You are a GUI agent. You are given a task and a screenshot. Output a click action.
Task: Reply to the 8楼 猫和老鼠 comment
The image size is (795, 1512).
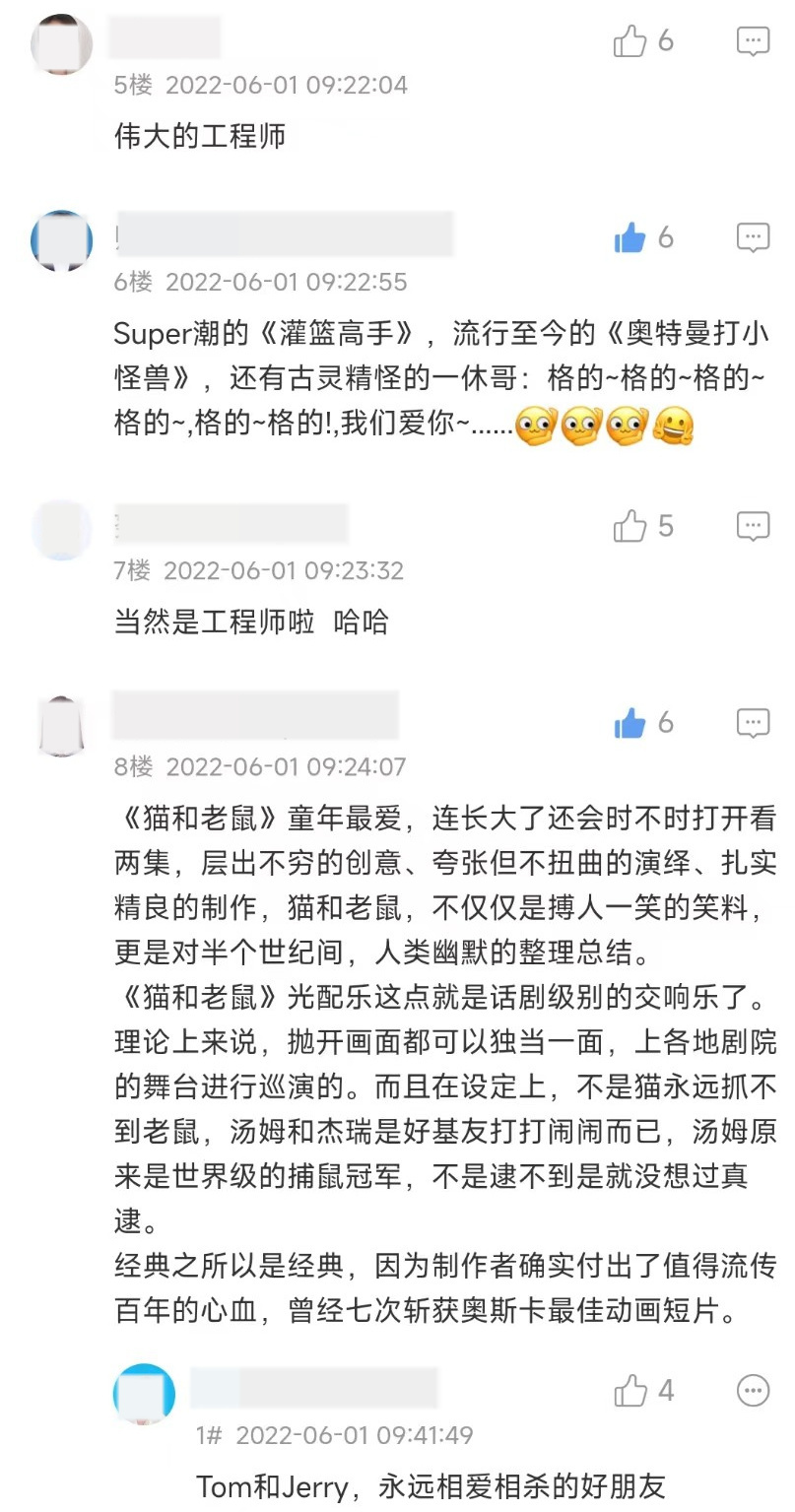click(x=753, y=723)
